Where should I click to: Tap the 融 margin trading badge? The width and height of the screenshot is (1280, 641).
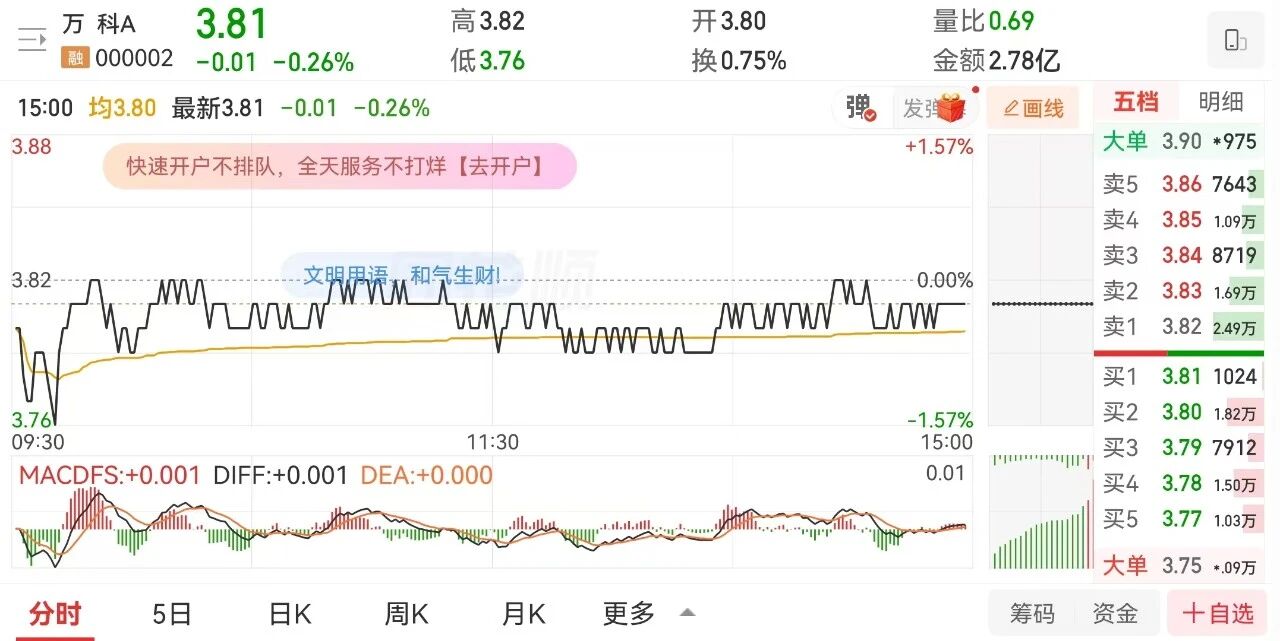(x=74, y=59)
